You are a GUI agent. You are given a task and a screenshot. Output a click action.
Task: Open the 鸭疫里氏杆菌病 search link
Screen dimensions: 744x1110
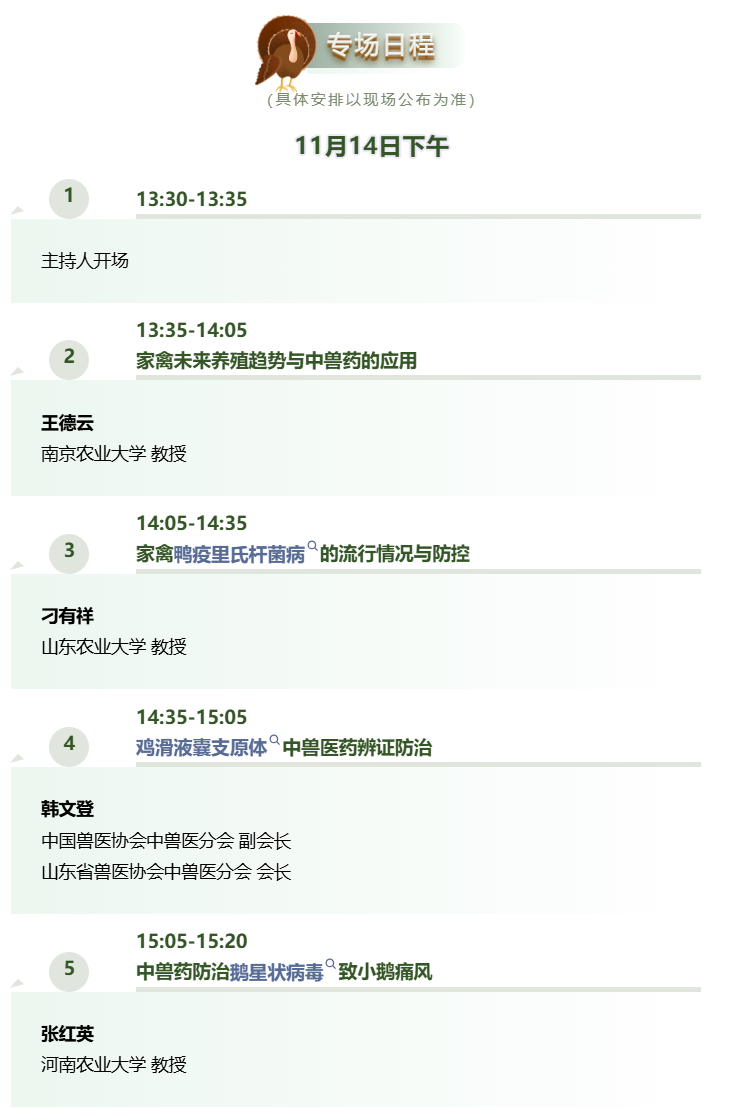[x=240, y=554]
